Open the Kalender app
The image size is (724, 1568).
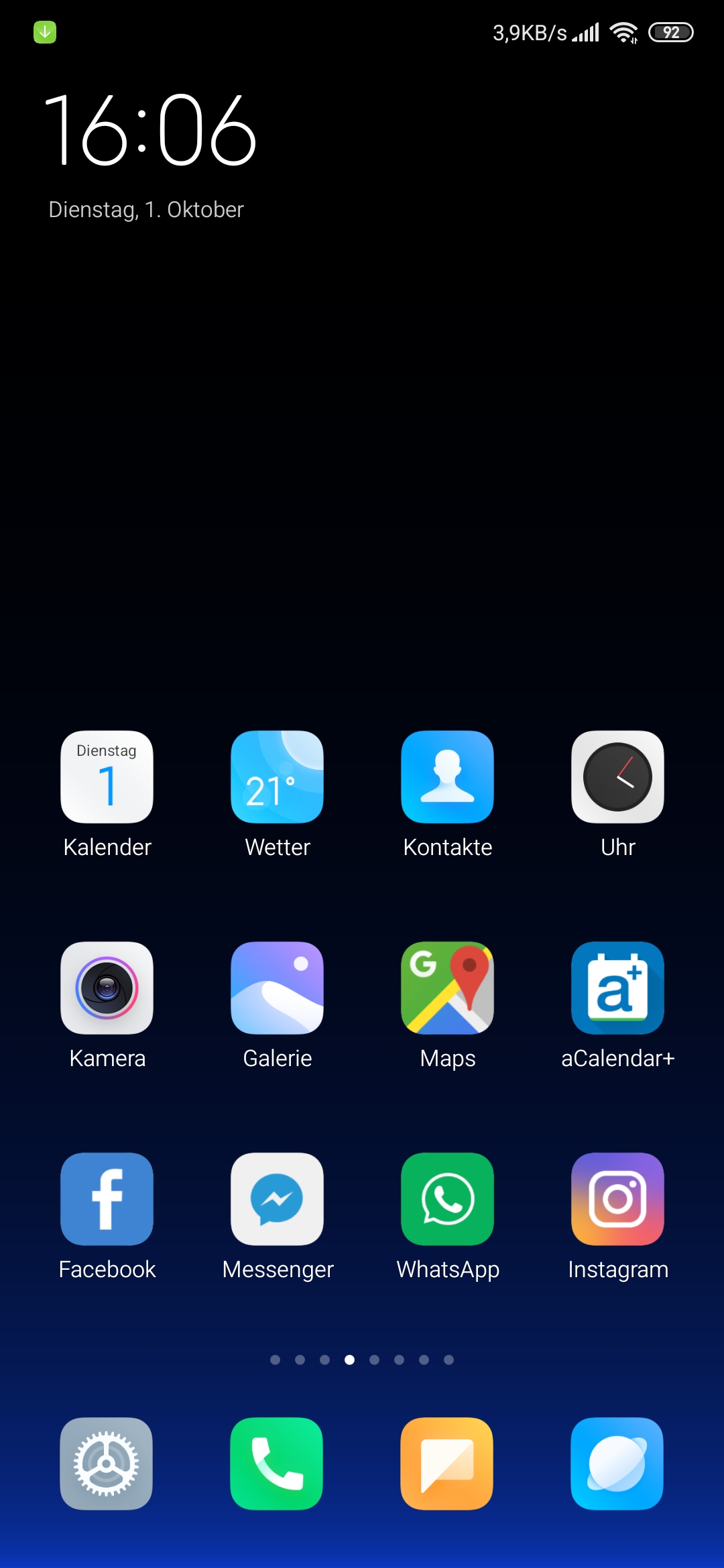click(107, 777)
